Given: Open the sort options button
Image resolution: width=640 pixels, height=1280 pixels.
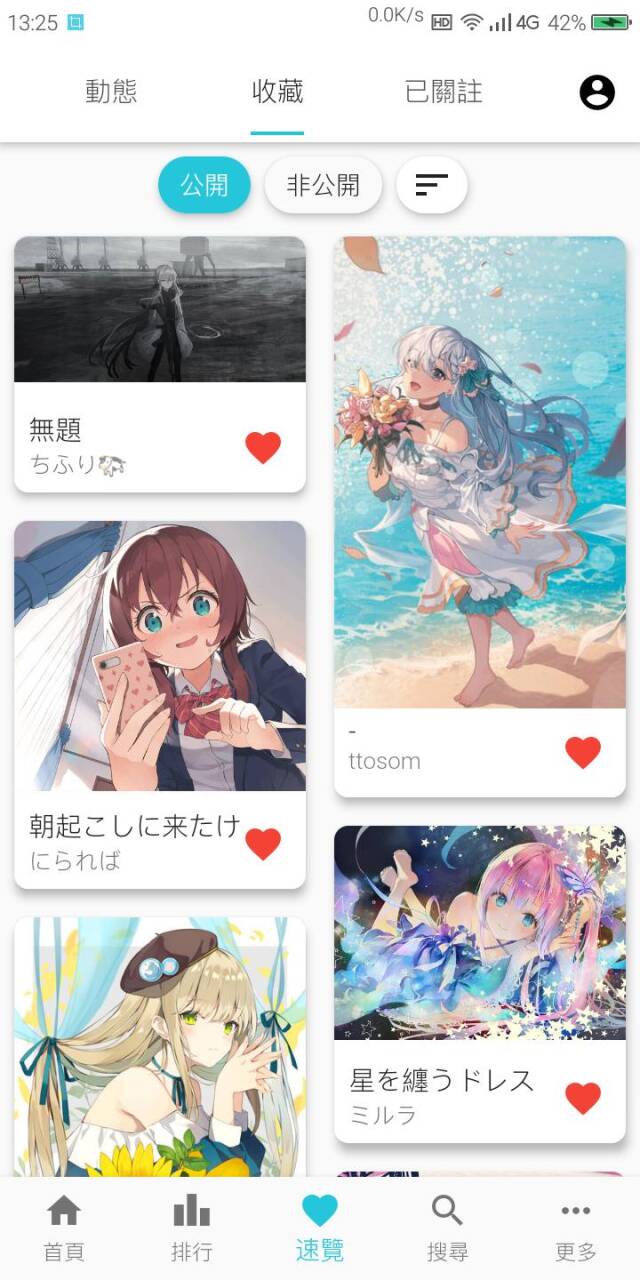Looking at the screenshot, I should coord(431,185).
